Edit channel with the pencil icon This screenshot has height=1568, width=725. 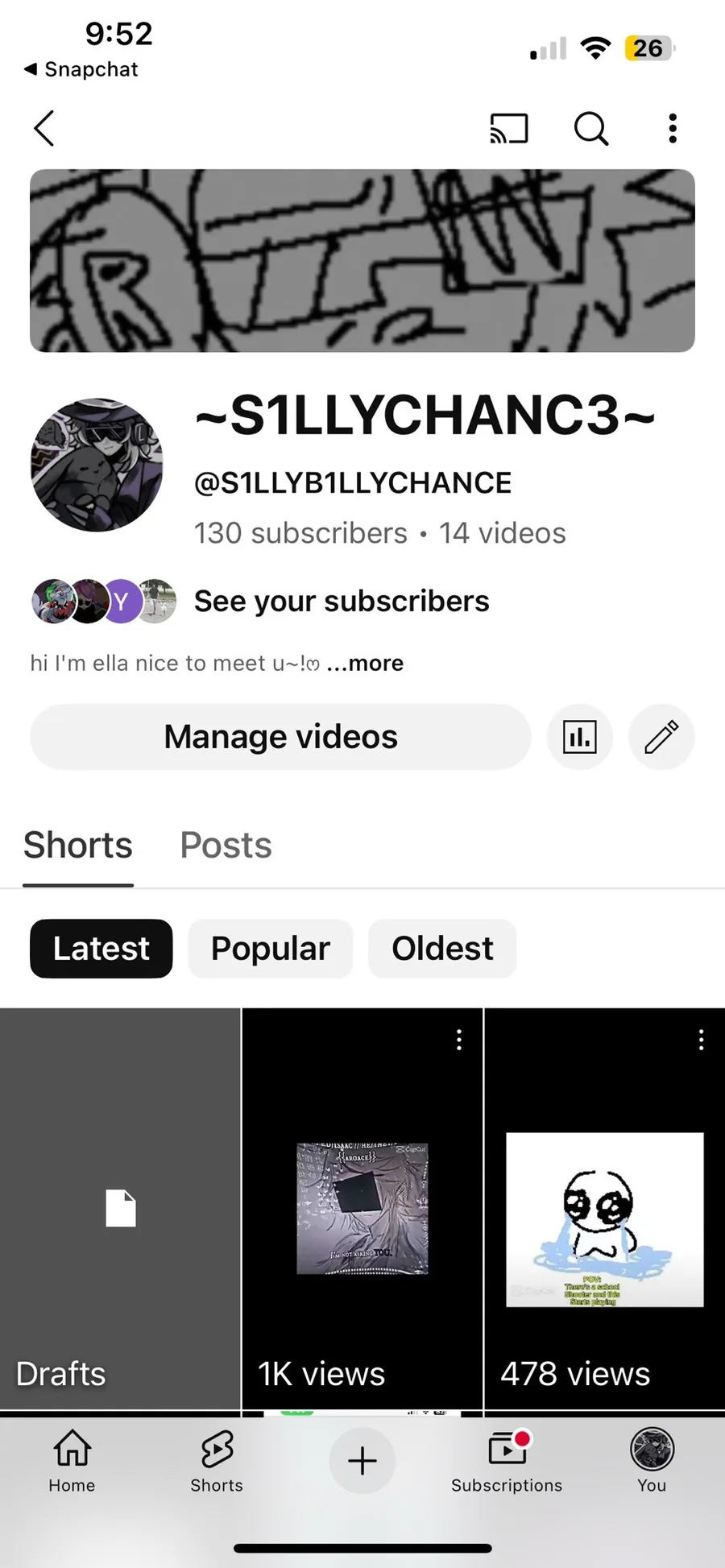coord(661,737)
